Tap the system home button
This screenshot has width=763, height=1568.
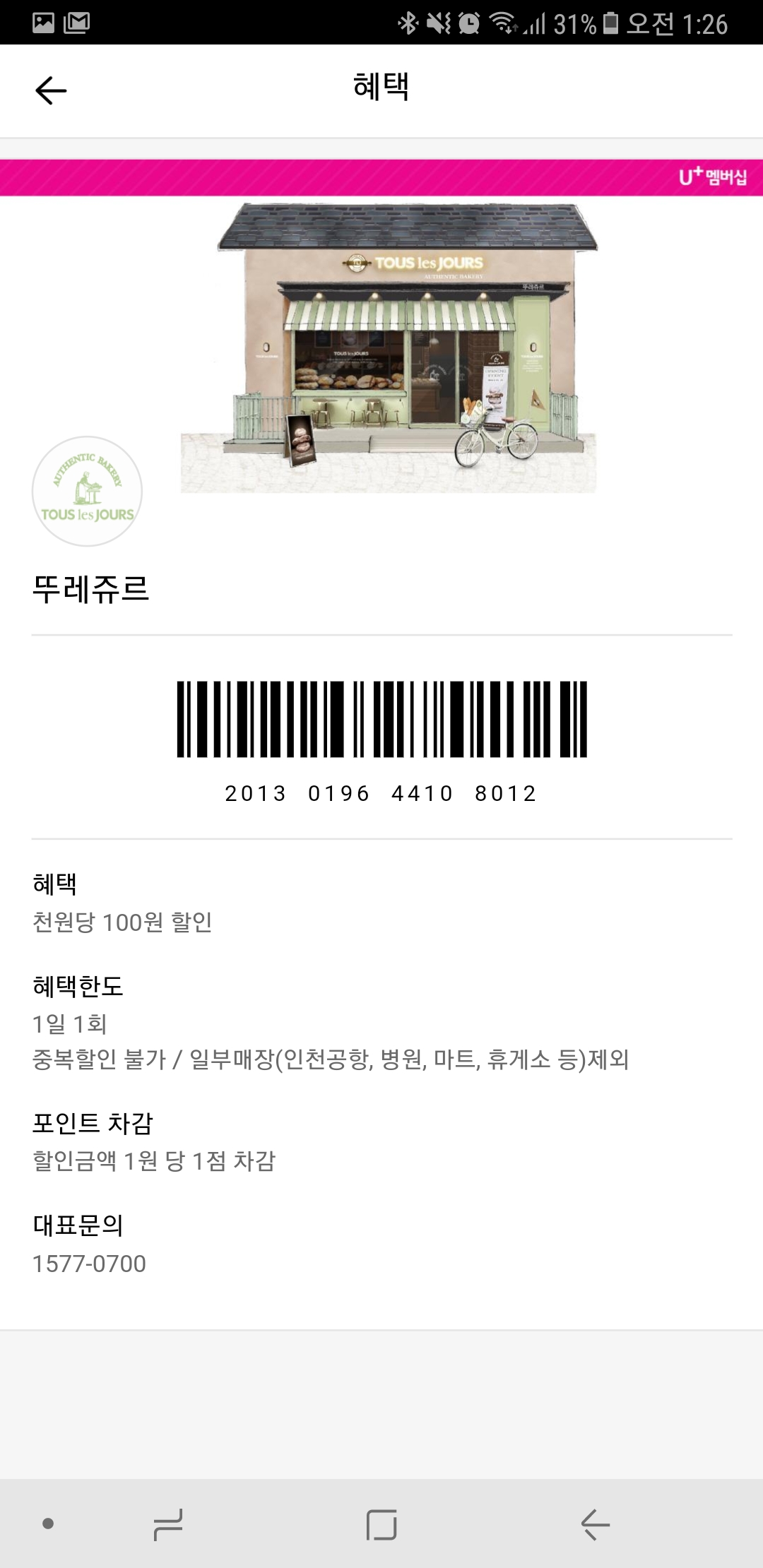click(x=381, y=1524)
